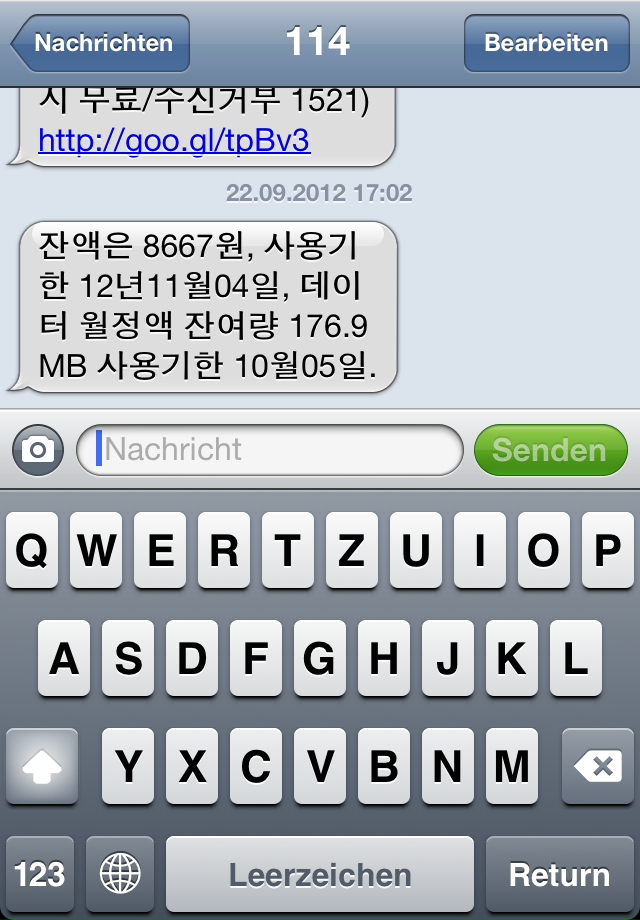Change keyboard language via globe key
This screenshot has width=640, height=920.
tap(120, 875)
